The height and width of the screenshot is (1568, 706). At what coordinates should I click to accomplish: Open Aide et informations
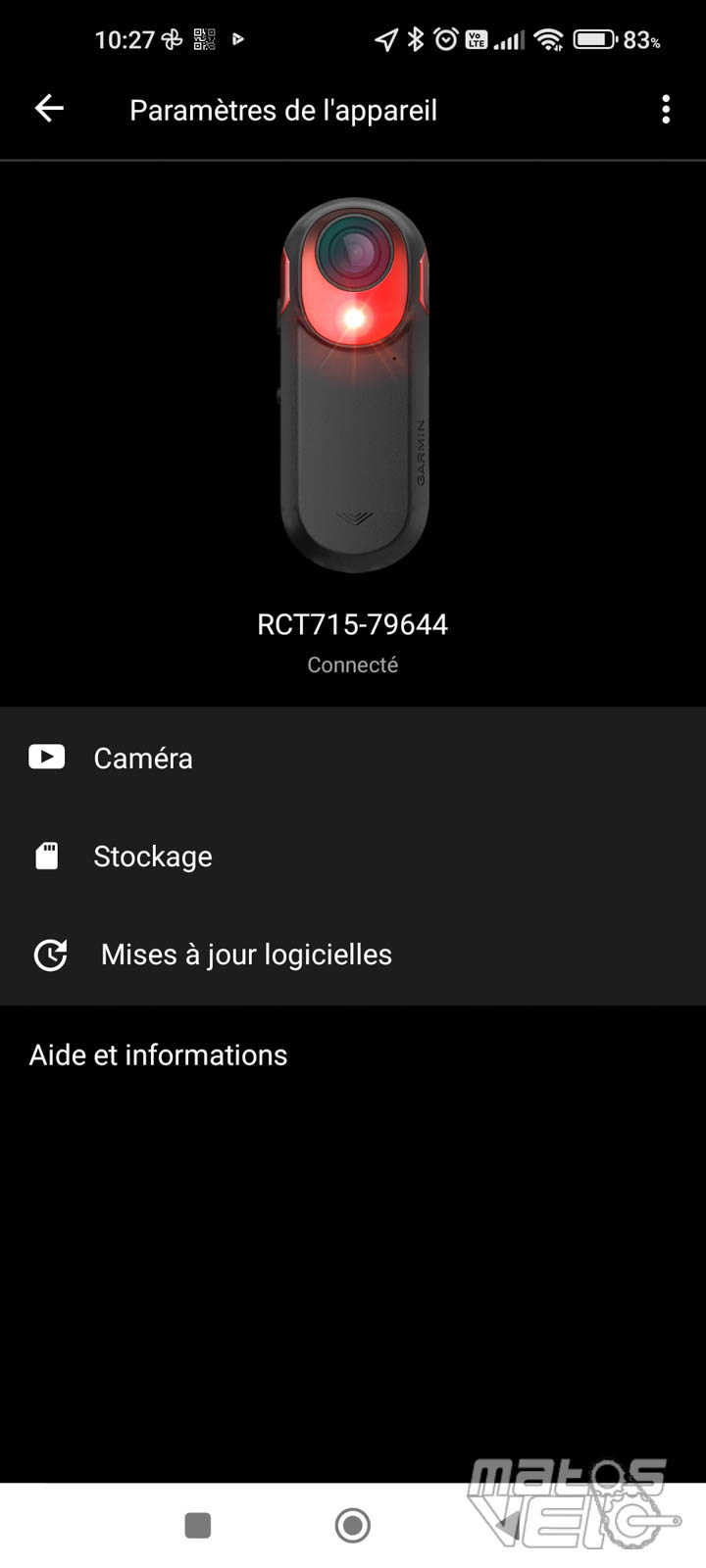point(353,1054)
